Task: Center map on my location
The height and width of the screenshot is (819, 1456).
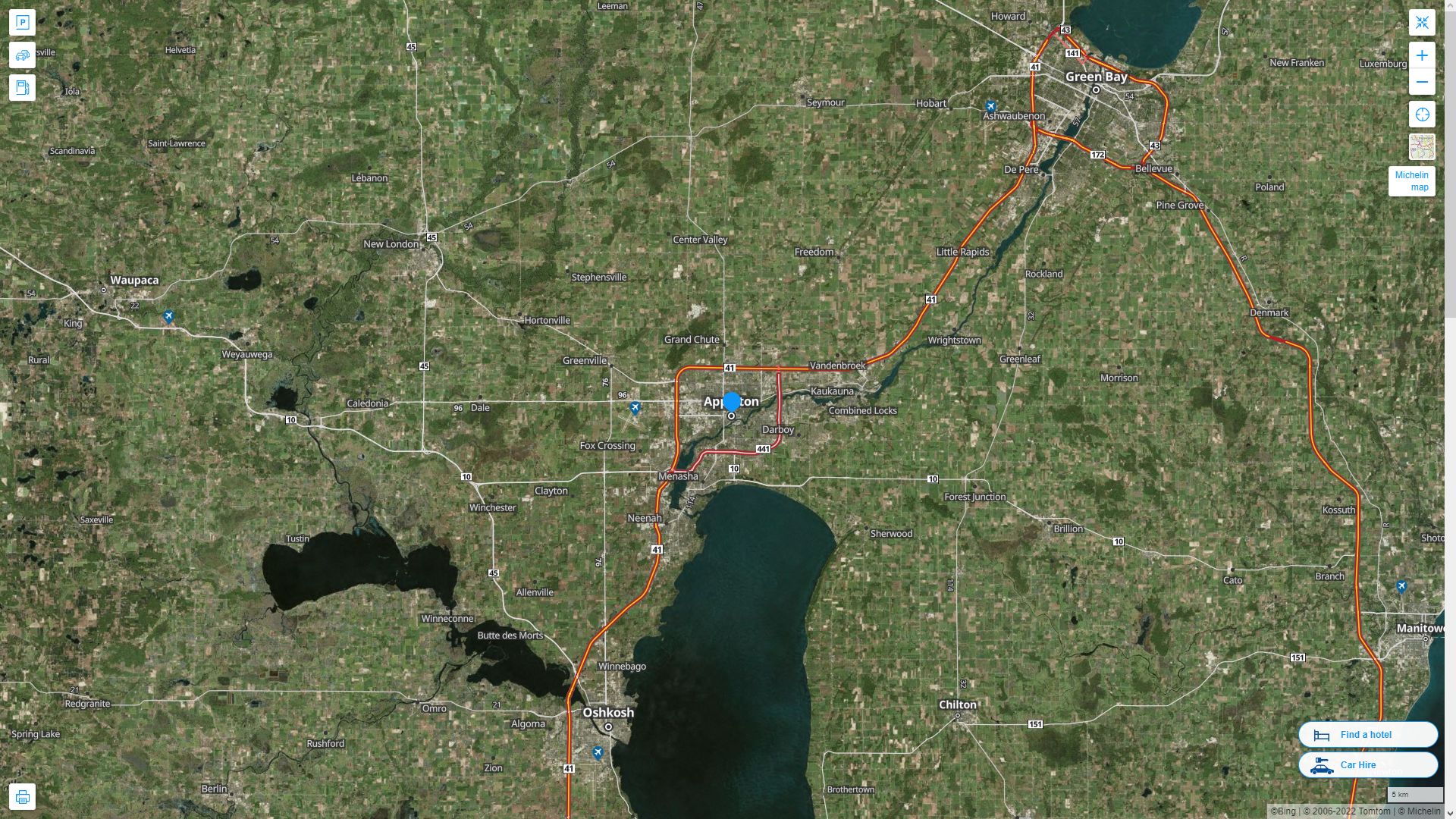Action: click(1422, 115)
